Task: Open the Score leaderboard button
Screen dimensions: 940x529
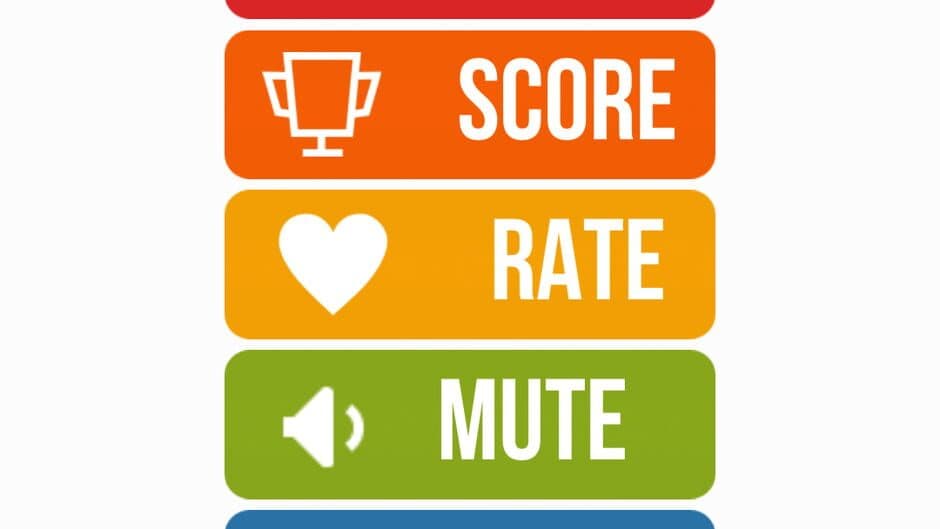Action: [469, 105]
